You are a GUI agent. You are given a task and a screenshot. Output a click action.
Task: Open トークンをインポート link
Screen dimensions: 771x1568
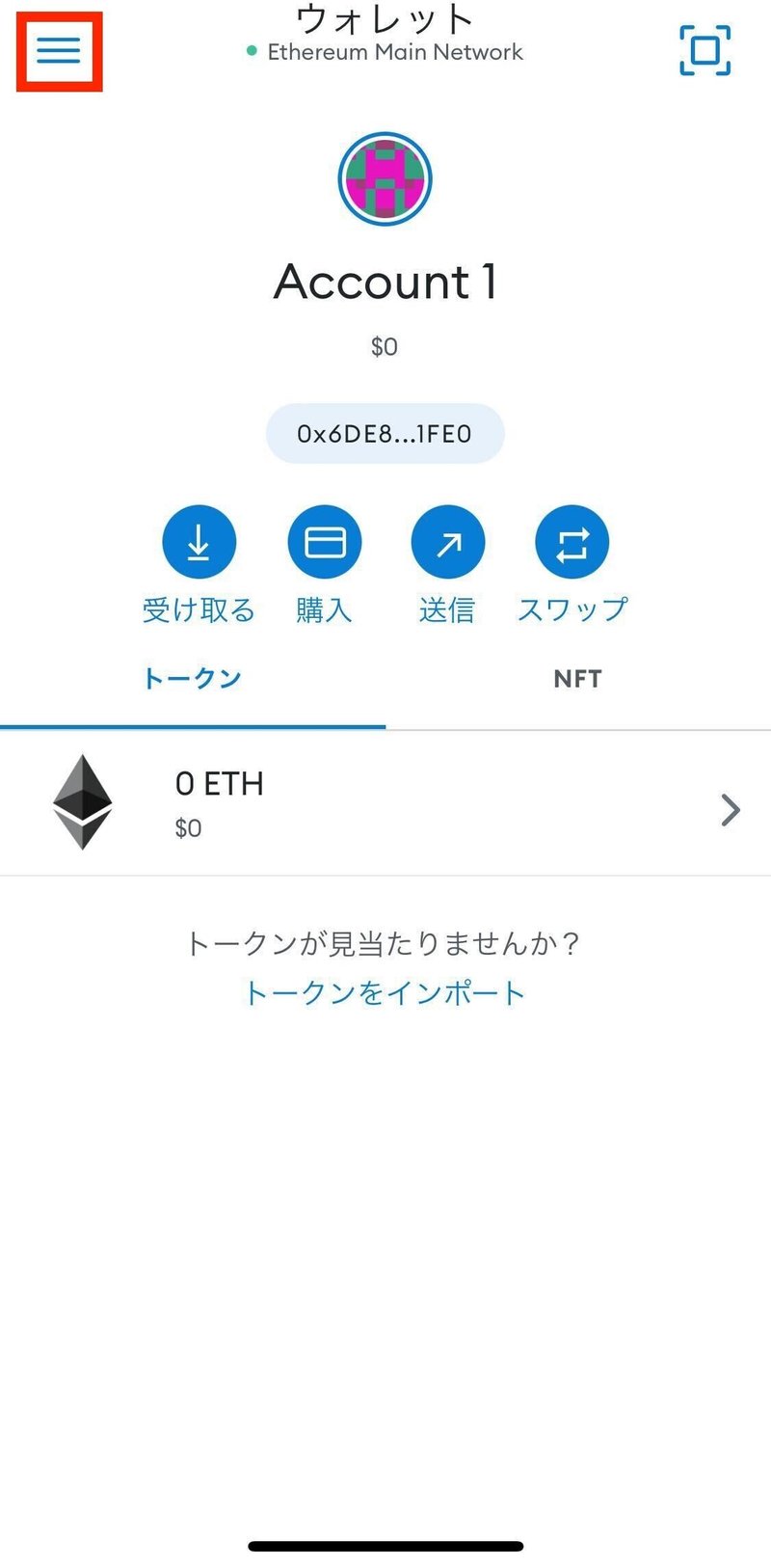pos(384,992)
